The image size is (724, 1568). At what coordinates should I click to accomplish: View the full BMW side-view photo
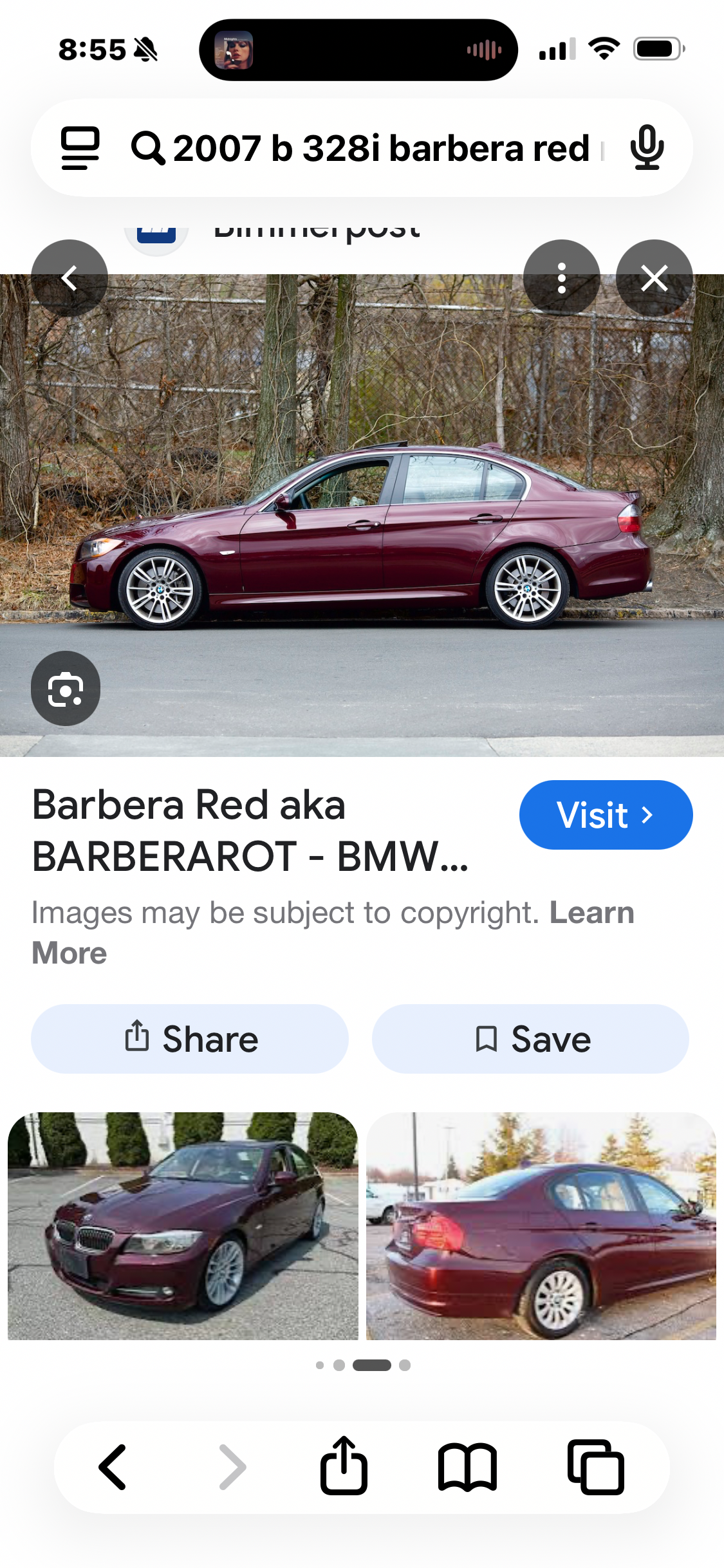tap(362, 515)
